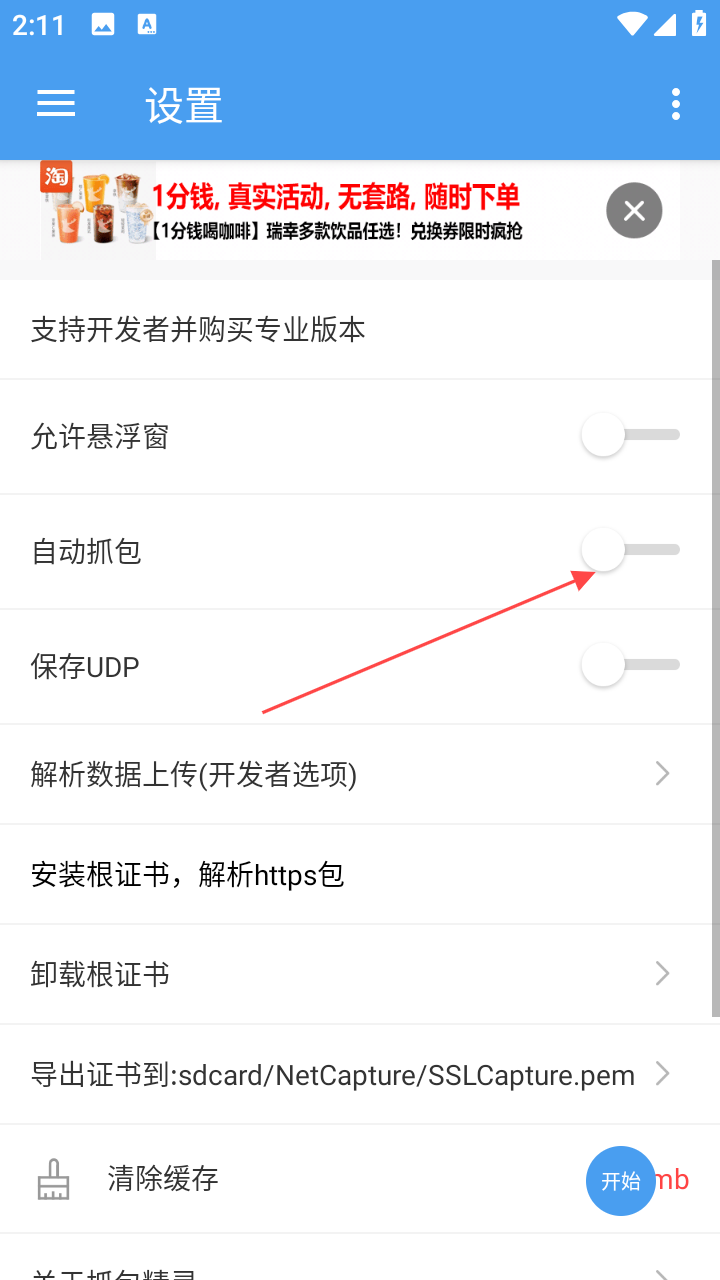Open 支持开发者并购买专业版本
This screenshot has width=720, height=1280.
point(198,329)
